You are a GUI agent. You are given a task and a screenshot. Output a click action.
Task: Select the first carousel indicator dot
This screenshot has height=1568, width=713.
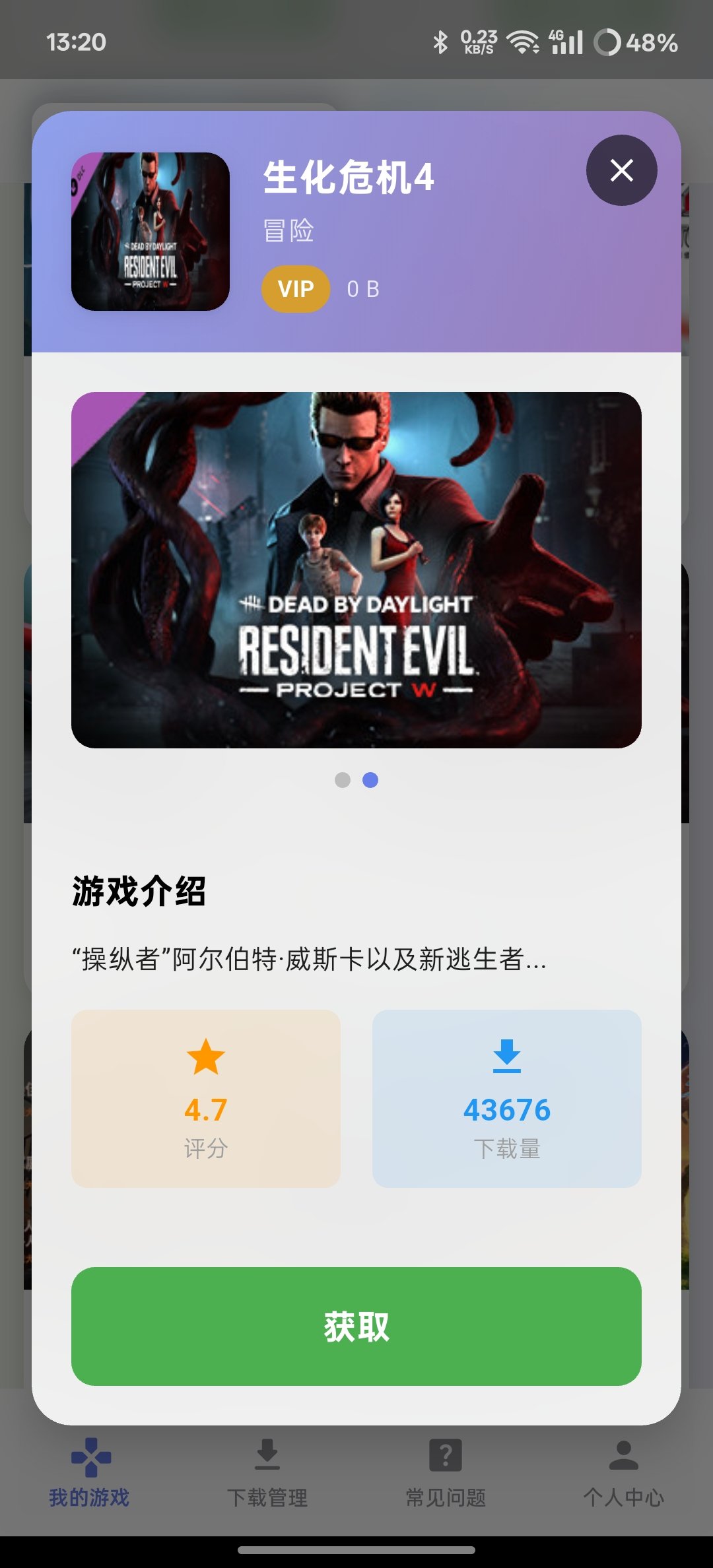(341, 780)
